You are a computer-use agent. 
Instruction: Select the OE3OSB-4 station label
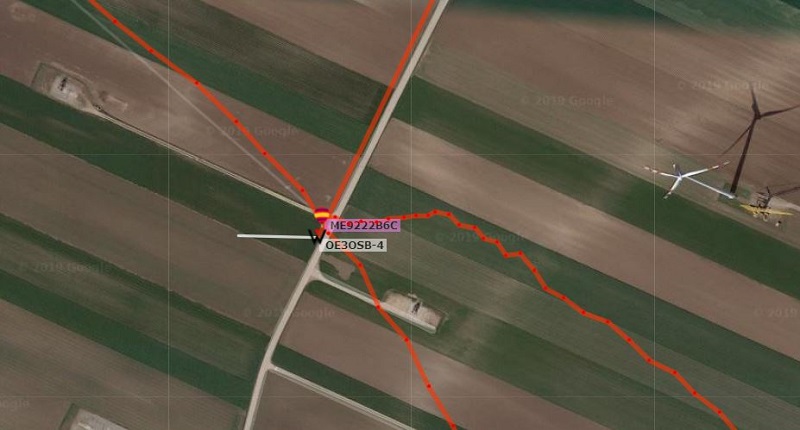[355, 244]
